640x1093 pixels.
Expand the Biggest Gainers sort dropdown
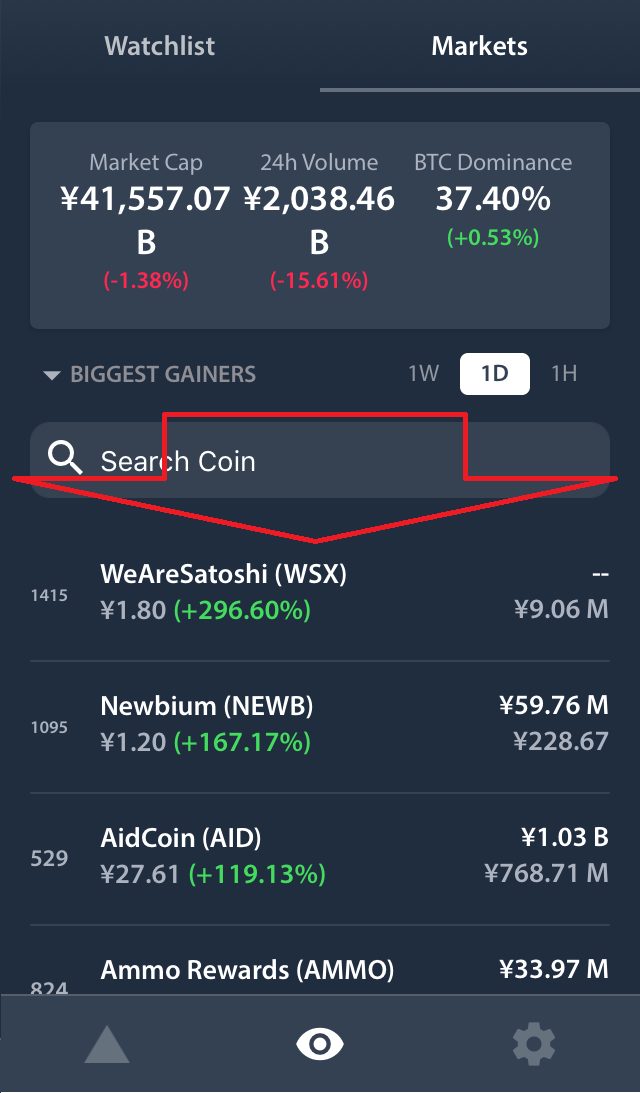click(150, 375)
